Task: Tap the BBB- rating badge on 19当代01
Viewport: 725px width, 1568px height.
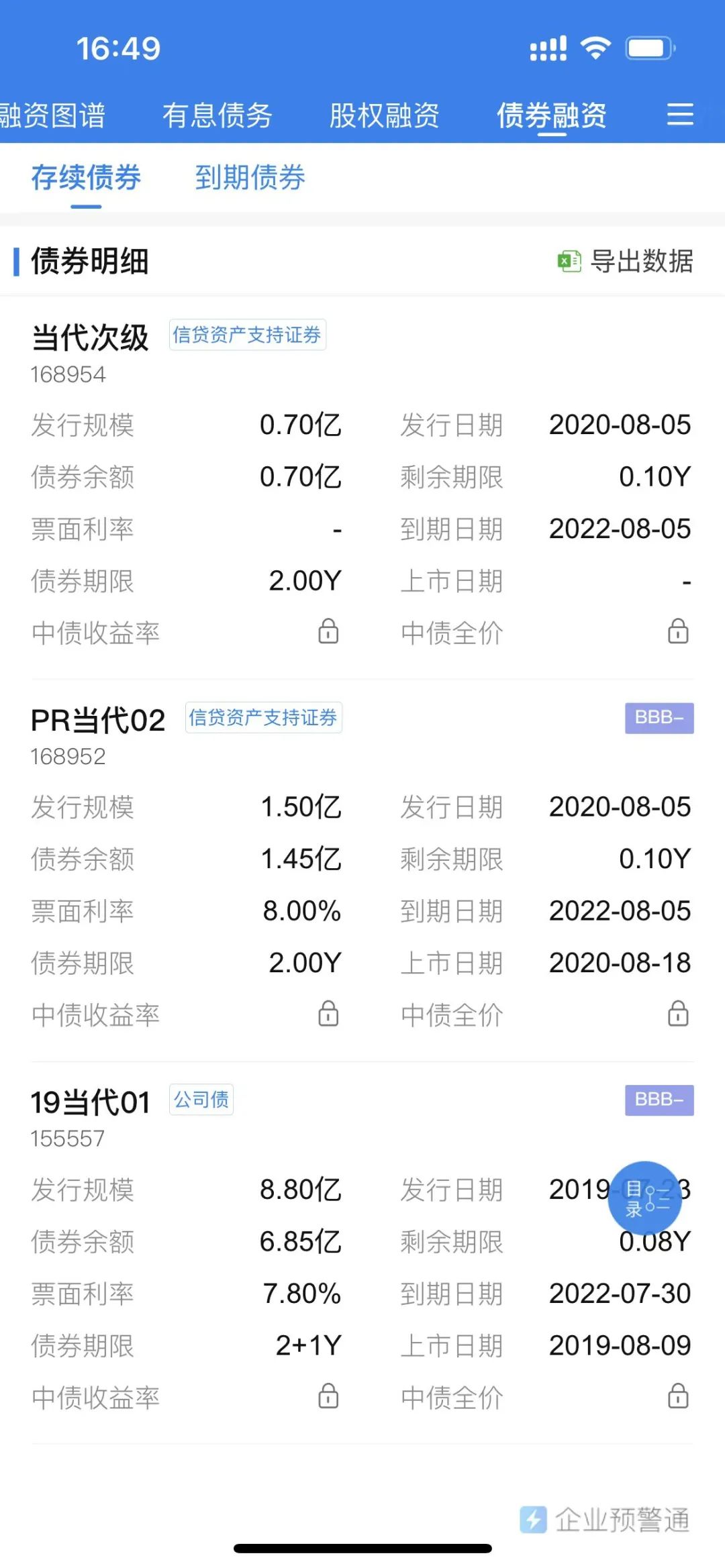Action: 659,1100
